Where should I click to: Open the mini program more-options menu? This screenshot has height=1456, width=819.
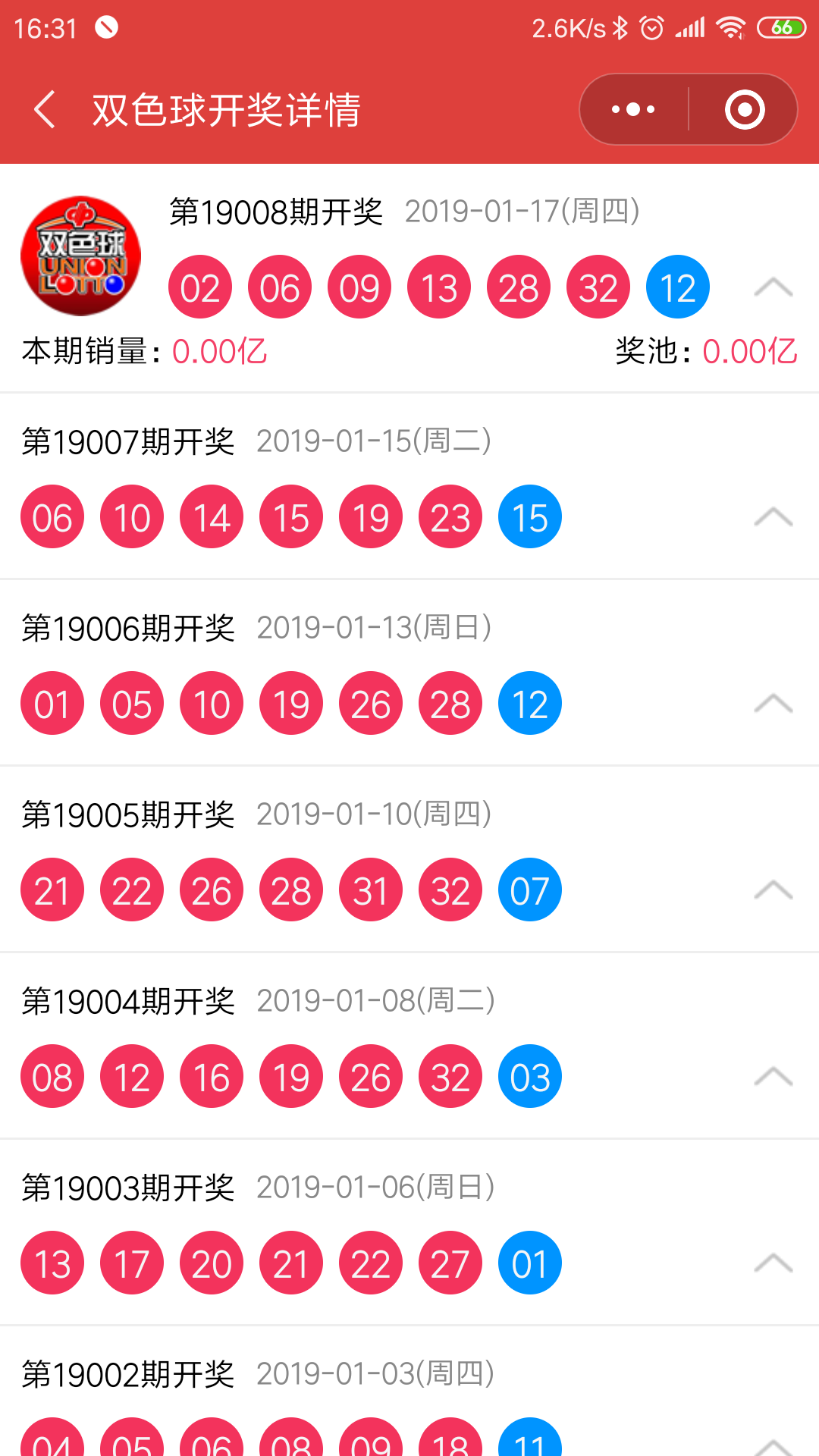(634, 109)
